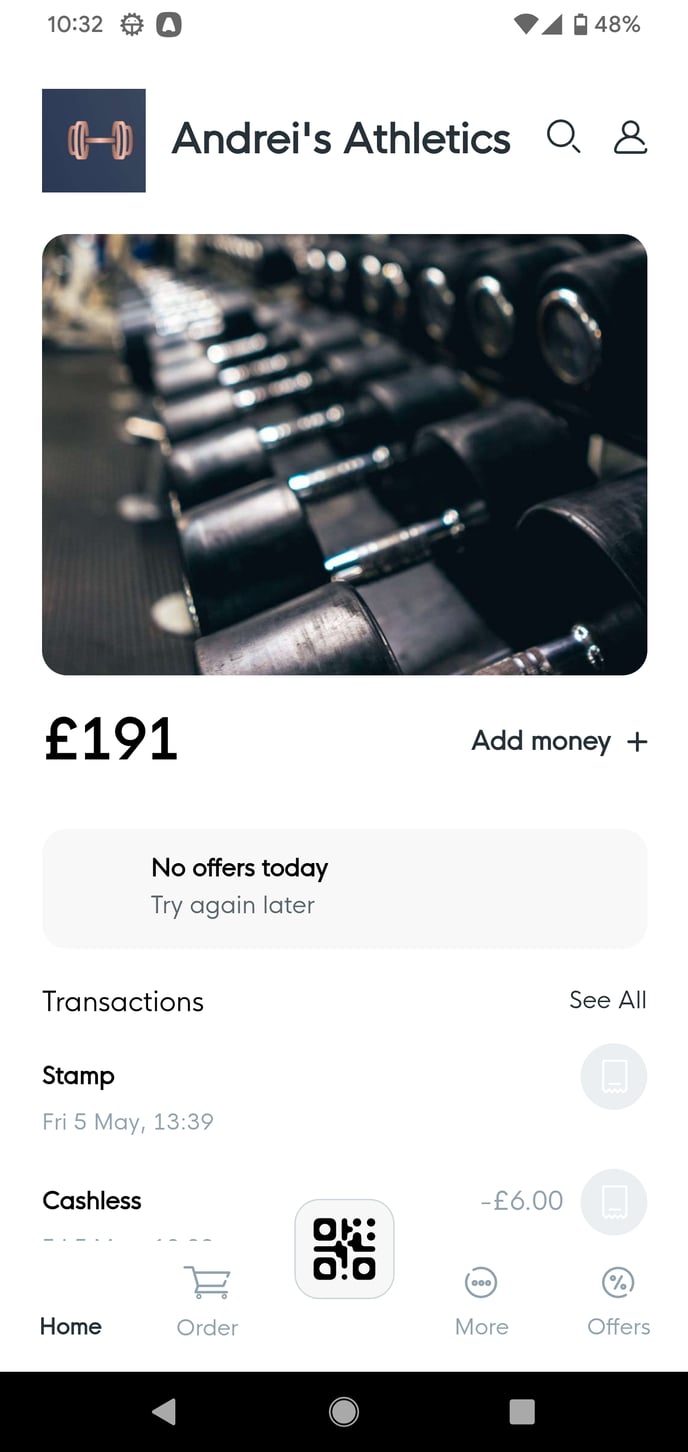This screenshot has height=1452, width=688.
Task: Switch to the Offers tab
Action: point(618,1300)
